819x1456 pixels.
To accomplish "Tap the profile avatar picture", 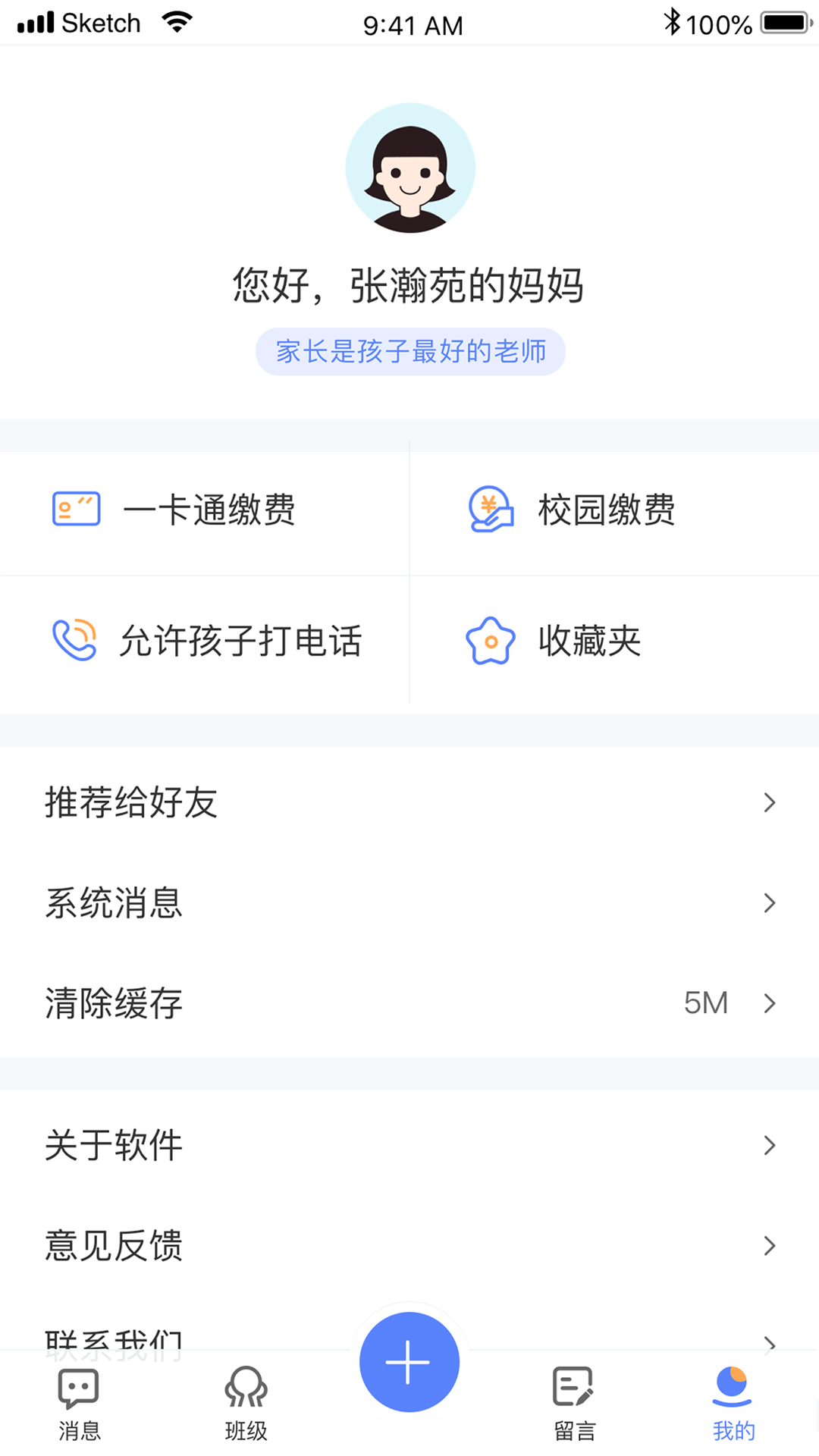I will click(410, 168).
